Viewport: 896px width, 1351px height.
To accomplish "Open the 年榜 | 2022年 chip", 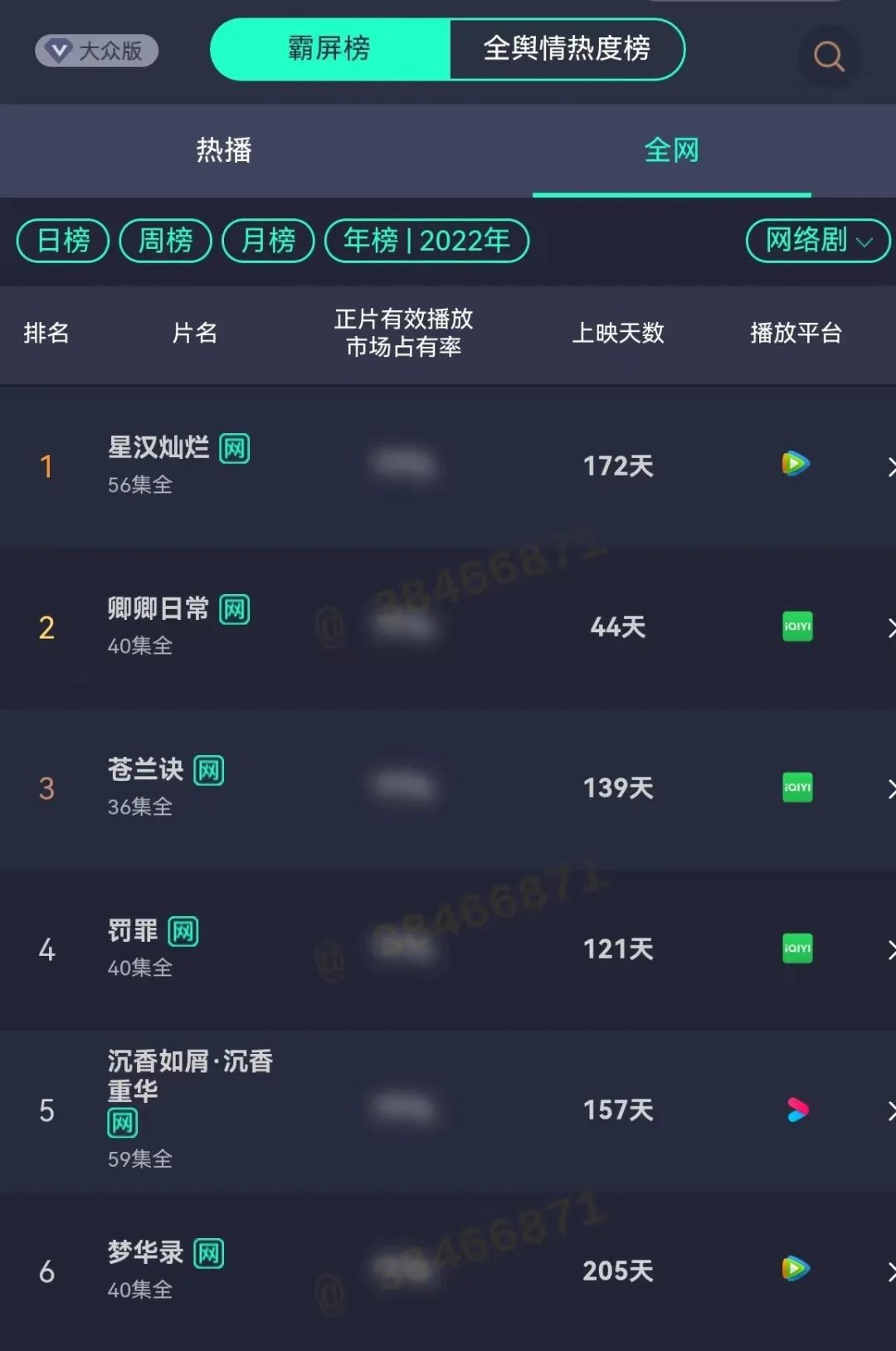I will point(426,241).
